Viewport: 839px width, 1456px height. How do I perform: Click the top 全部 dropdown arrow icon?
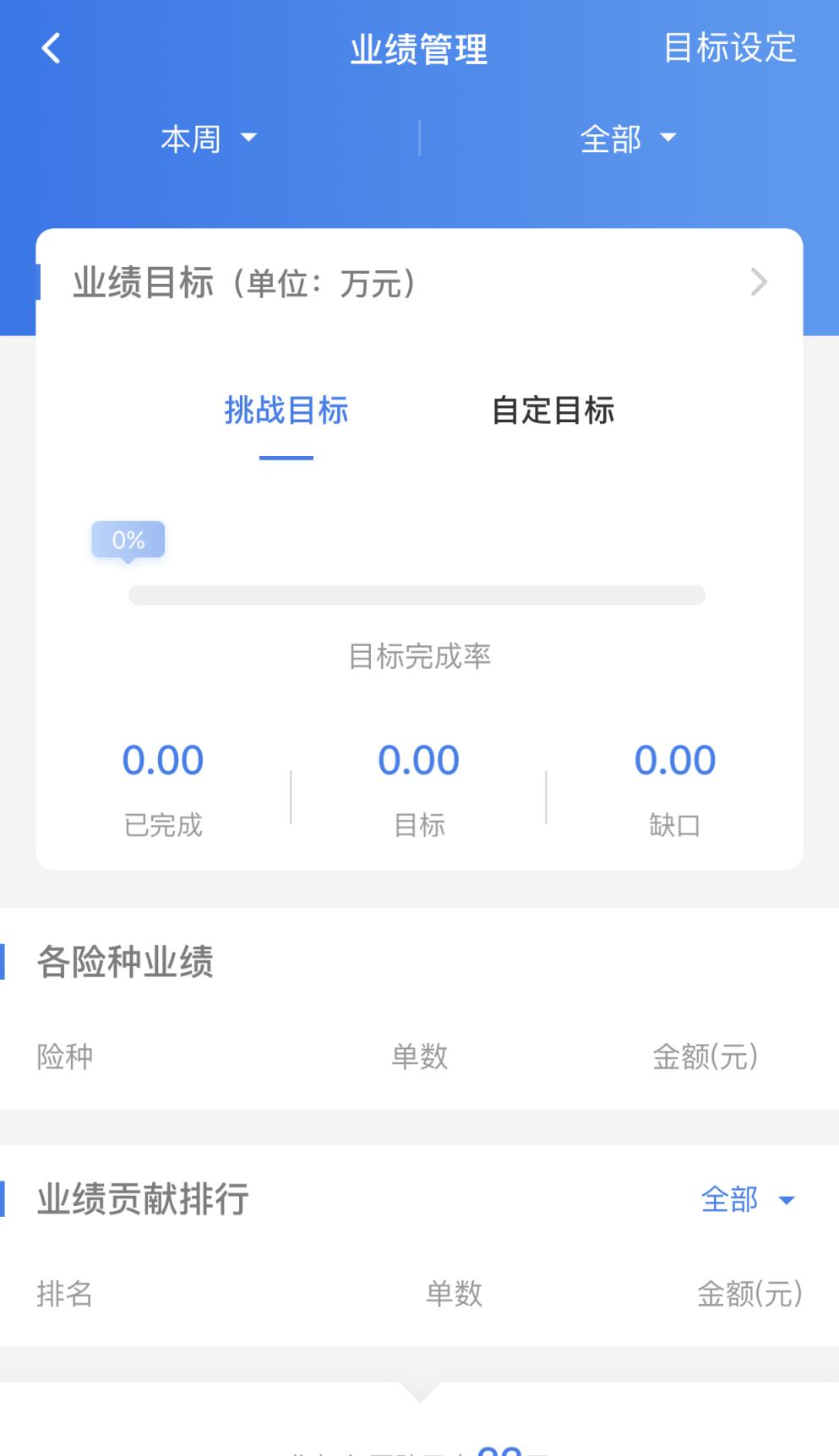click(669, 139)
